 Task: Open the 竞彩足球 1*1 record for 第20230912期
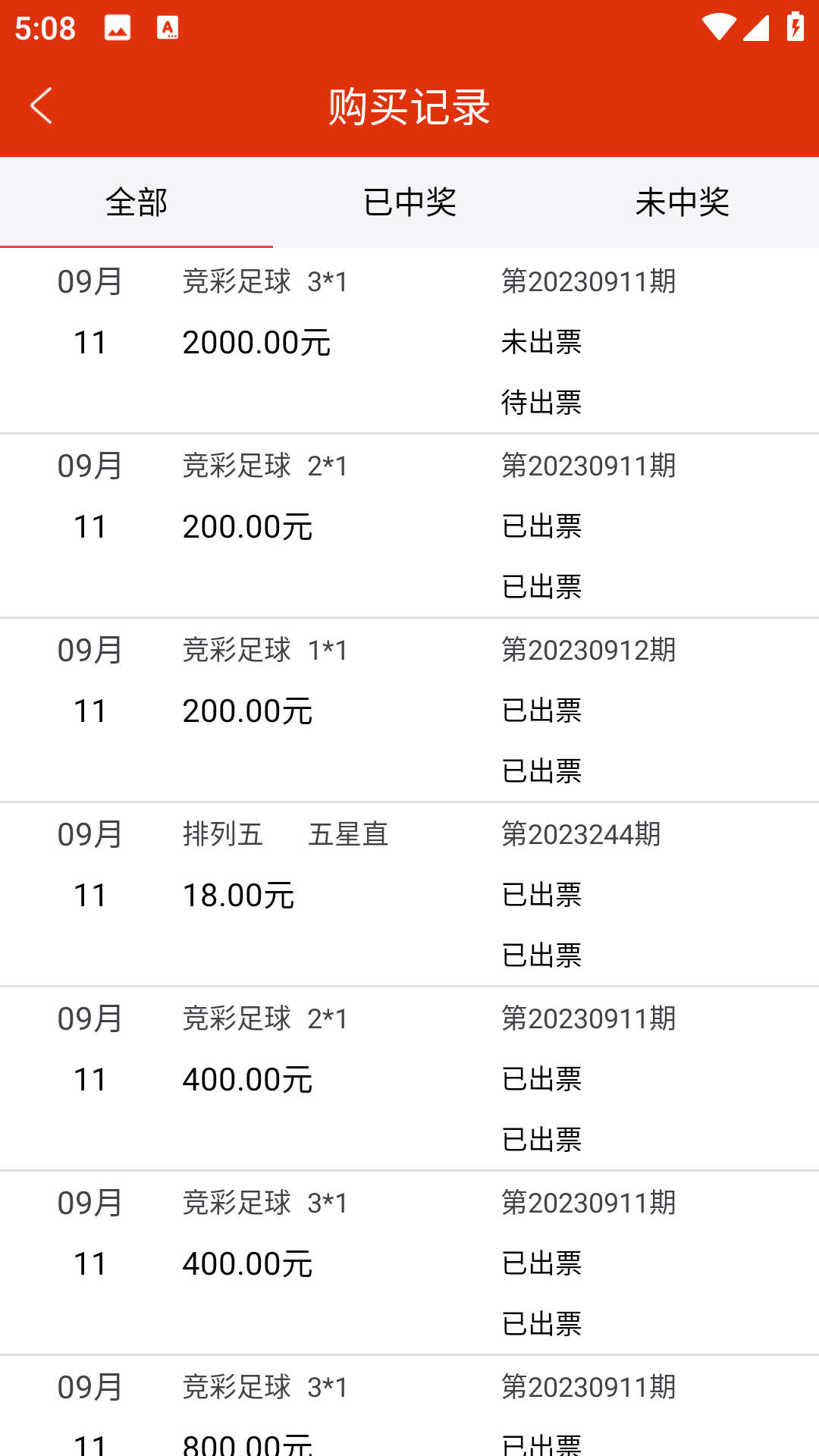[x=409, y=710]
